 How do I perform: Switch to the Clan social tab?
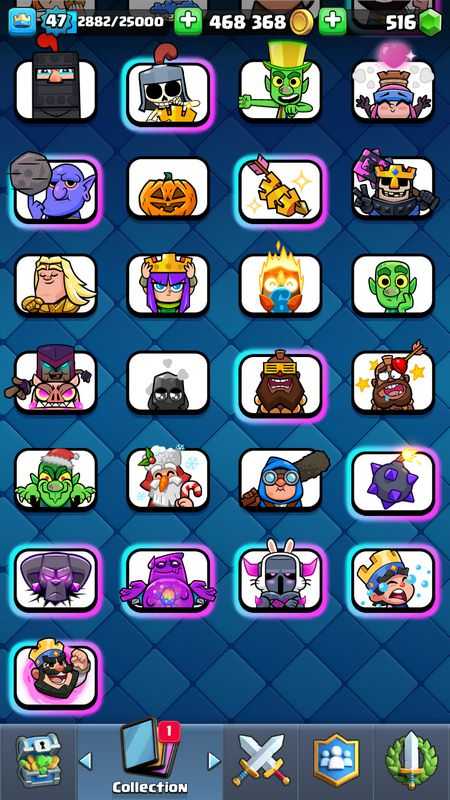click(x=336, y=760)
